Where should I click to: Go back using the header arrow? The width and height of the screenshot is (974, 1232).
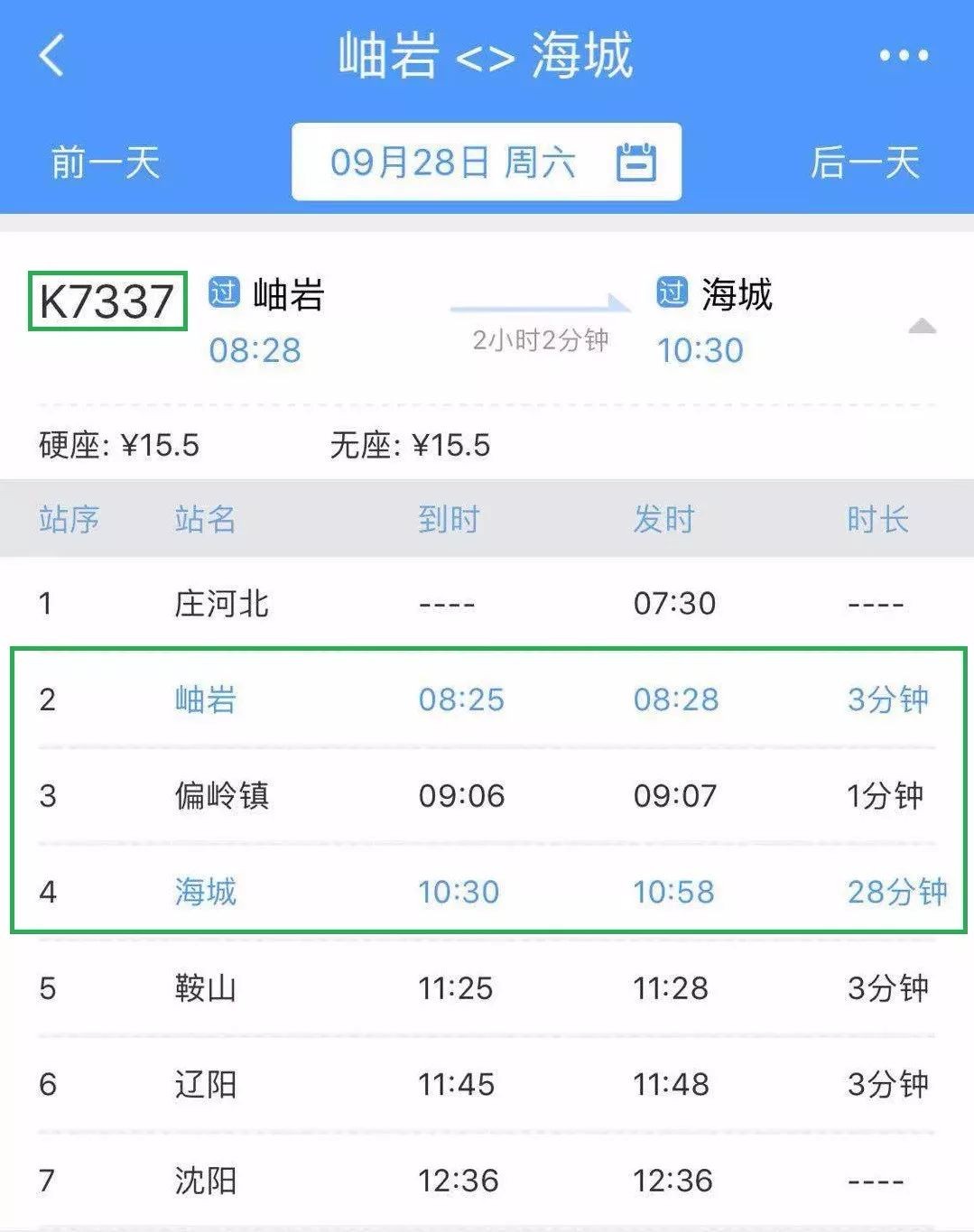(x=52, y=55)
